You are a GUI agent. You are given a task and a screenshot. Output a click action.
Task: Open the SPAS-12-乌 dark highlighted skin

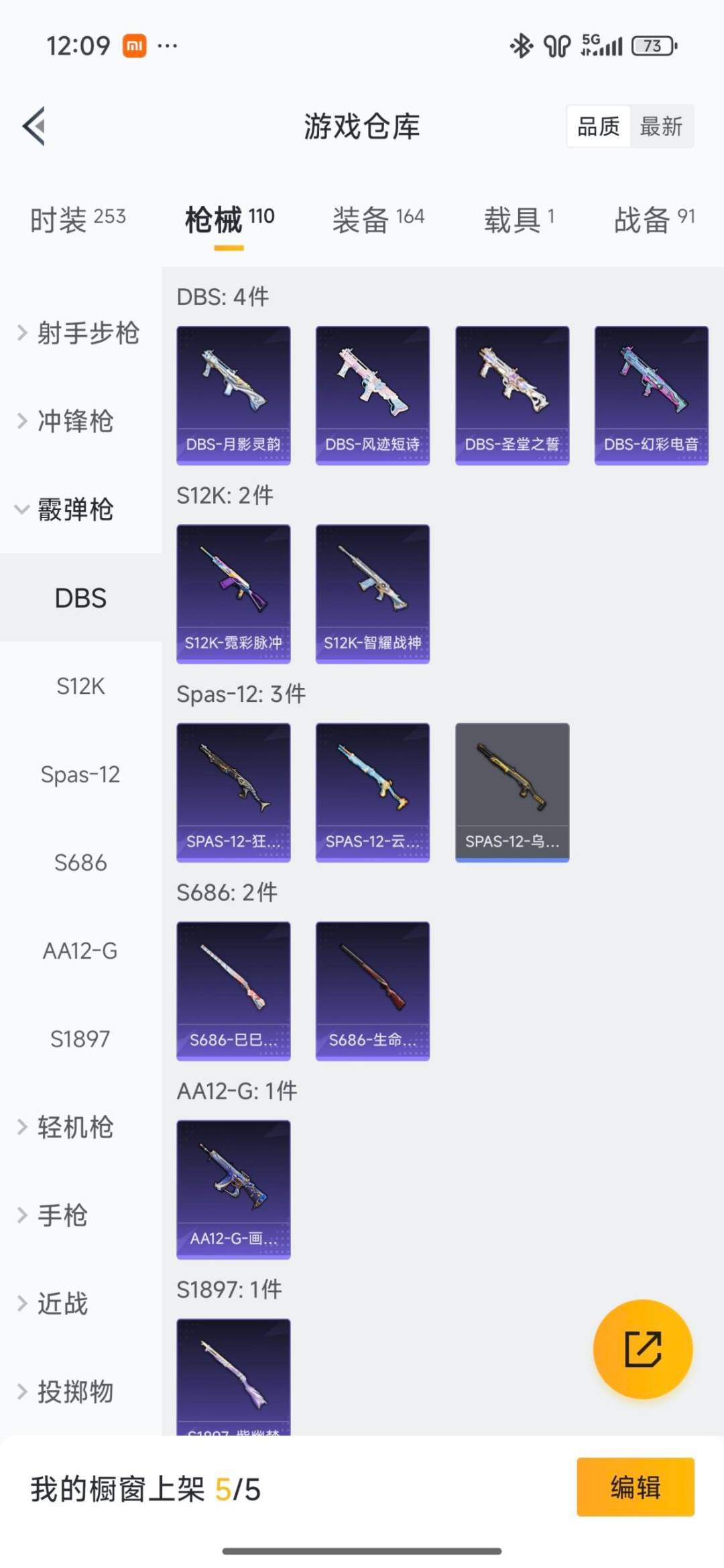click(511, 792)
